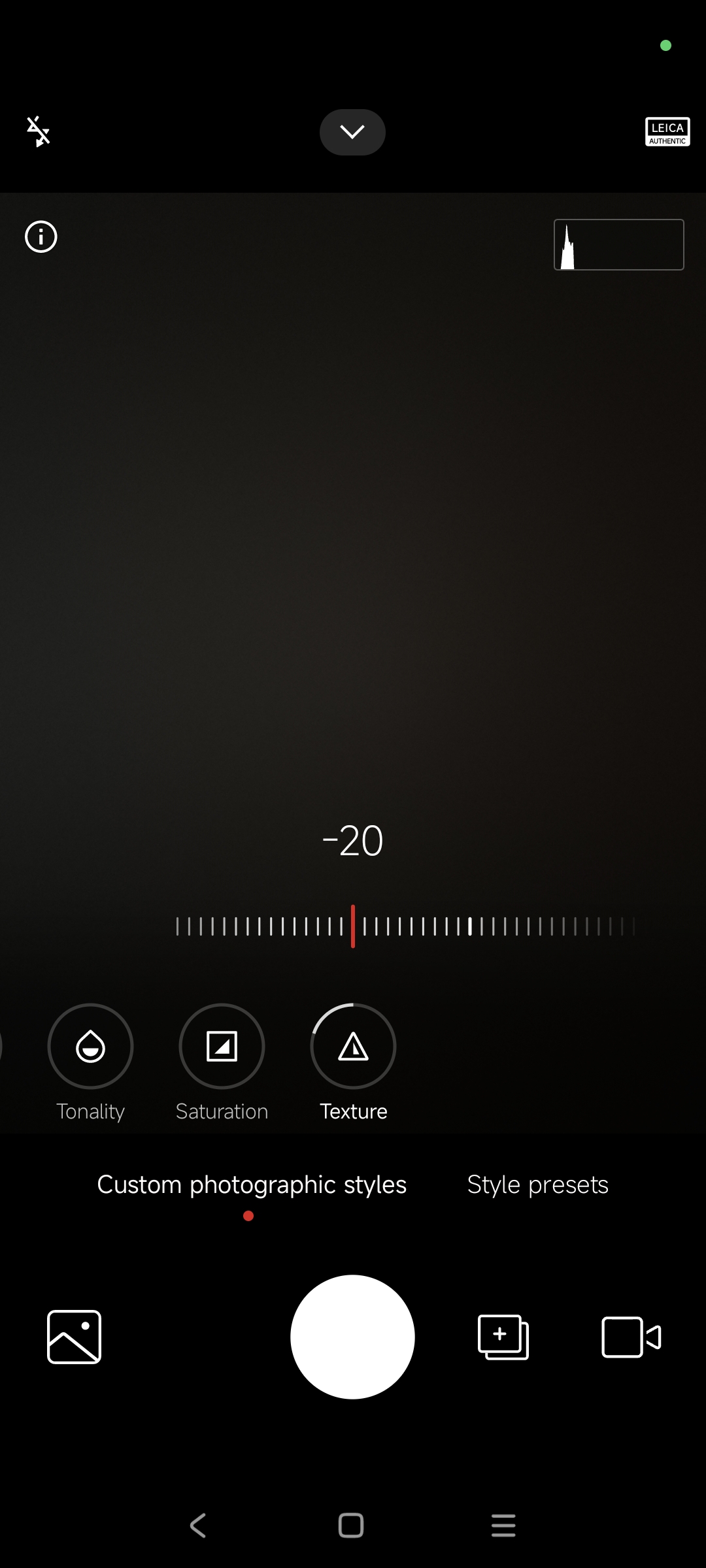
Task: Expand the top dropdown chevron
Action: [352, 132]
